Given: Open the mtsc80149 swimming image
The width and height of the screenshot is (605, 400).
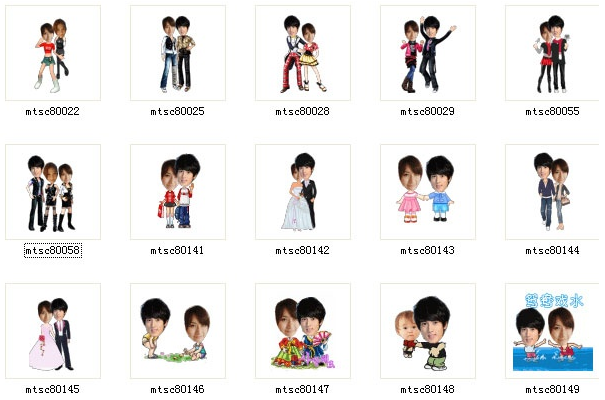Looking at the screenshot, I should [551, 331].
